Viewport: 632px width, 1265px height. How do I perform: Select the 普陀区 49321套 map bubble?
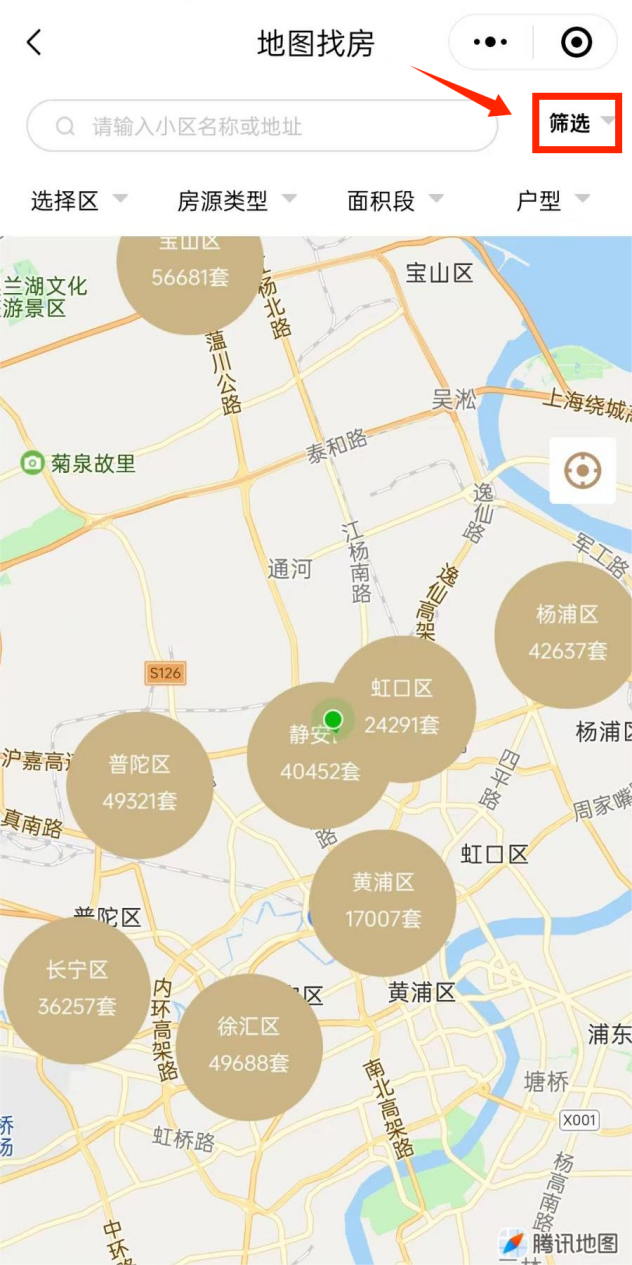[x=140, y=784]
